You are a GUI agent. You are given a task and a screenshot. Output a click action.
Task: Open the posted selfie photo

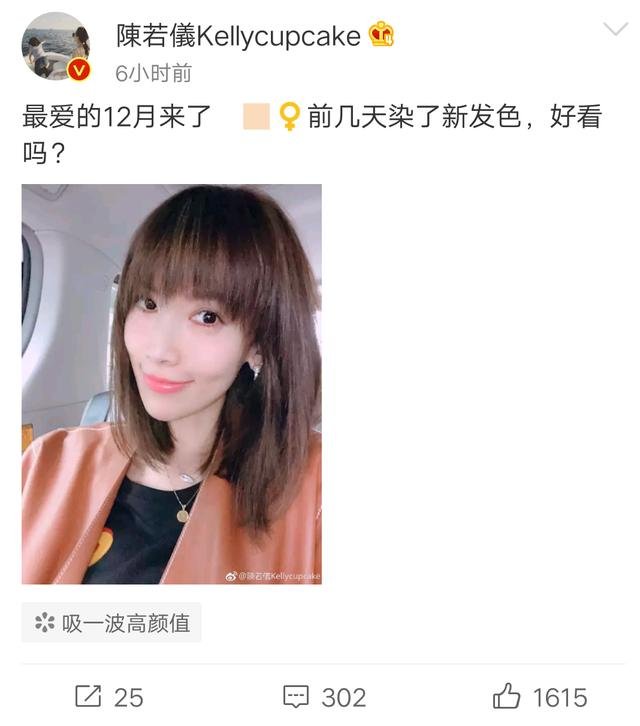point(172,384)
